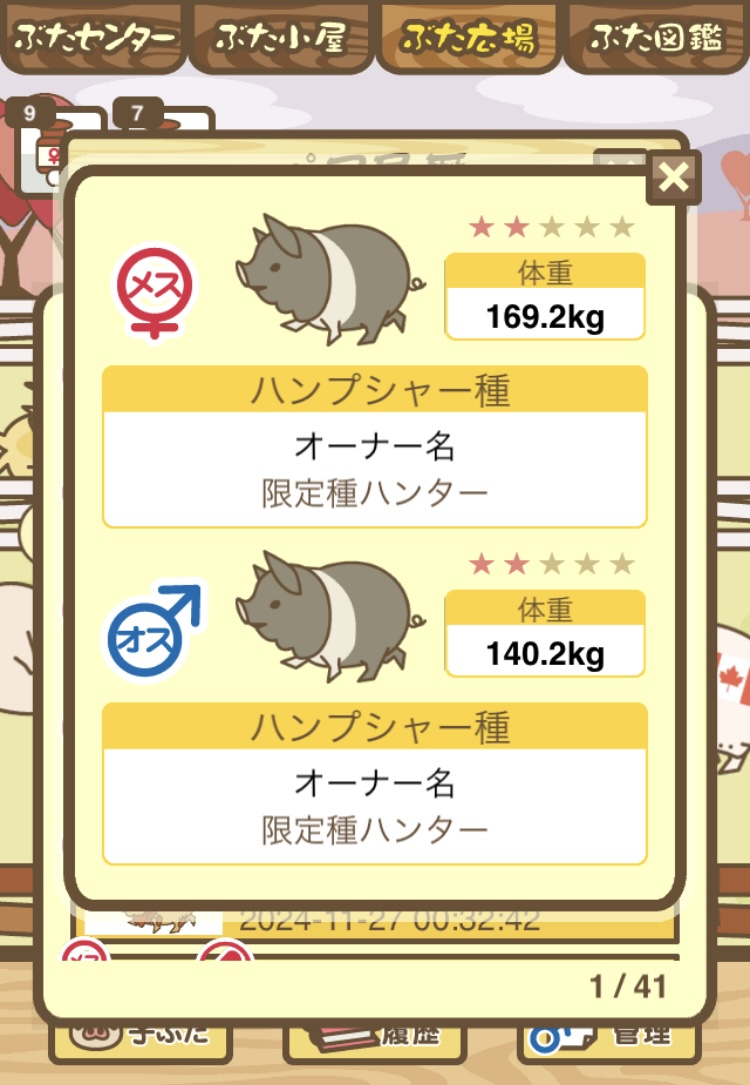
Task: Select the ぶた広場 tab
Action: (468, 38)
